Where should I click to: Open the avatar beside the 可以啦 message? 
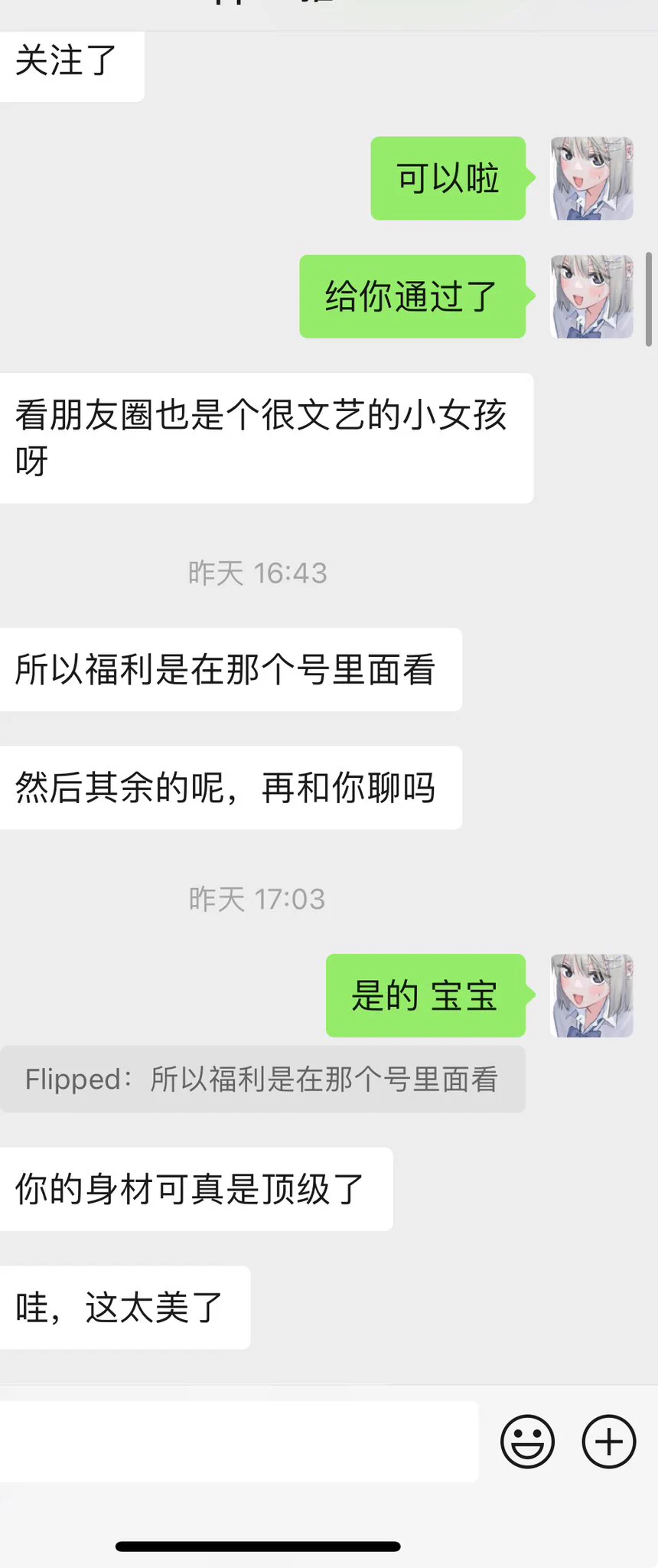[591, 178]
